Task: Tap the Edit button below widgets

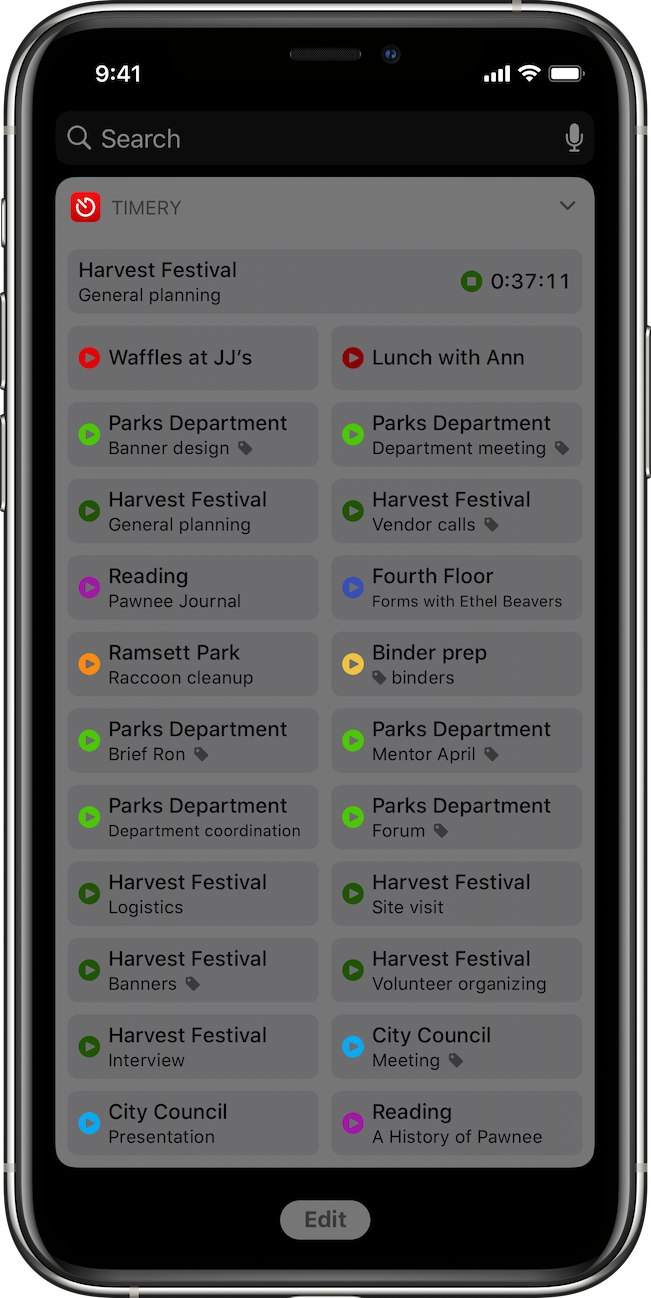Action: click(325, 1219)
